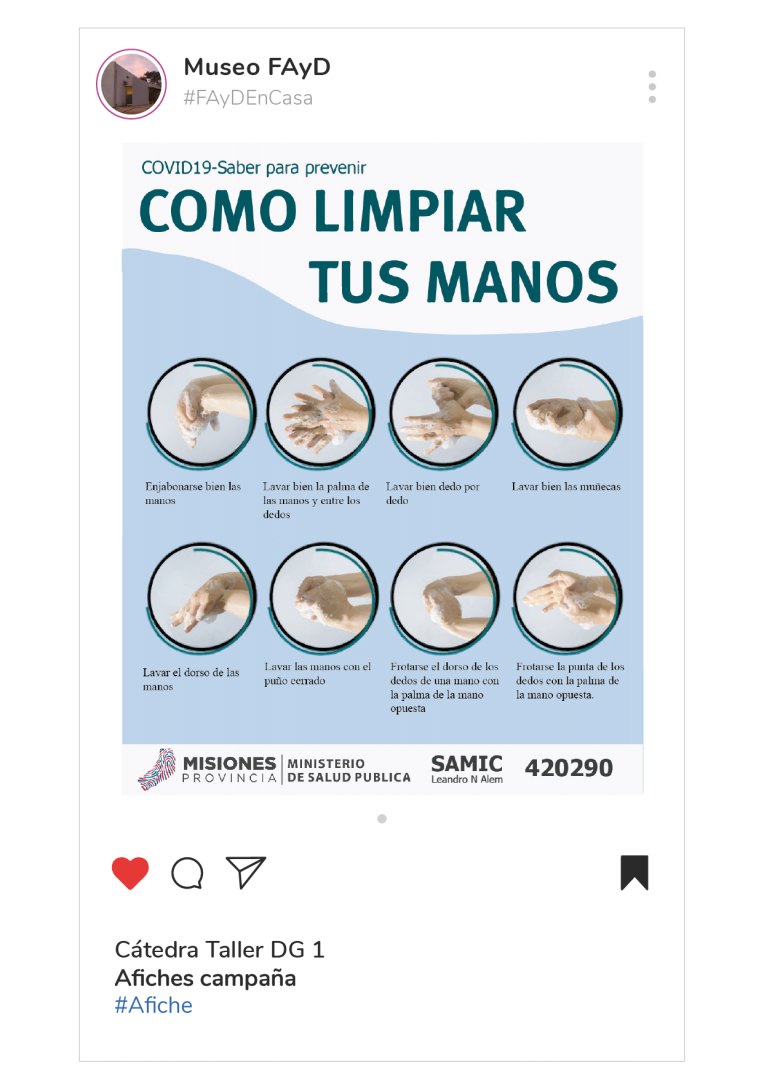
Task: Open the #FAyDEnCasa hashtag
Action: pyautogui.click(x=248, y=98)
